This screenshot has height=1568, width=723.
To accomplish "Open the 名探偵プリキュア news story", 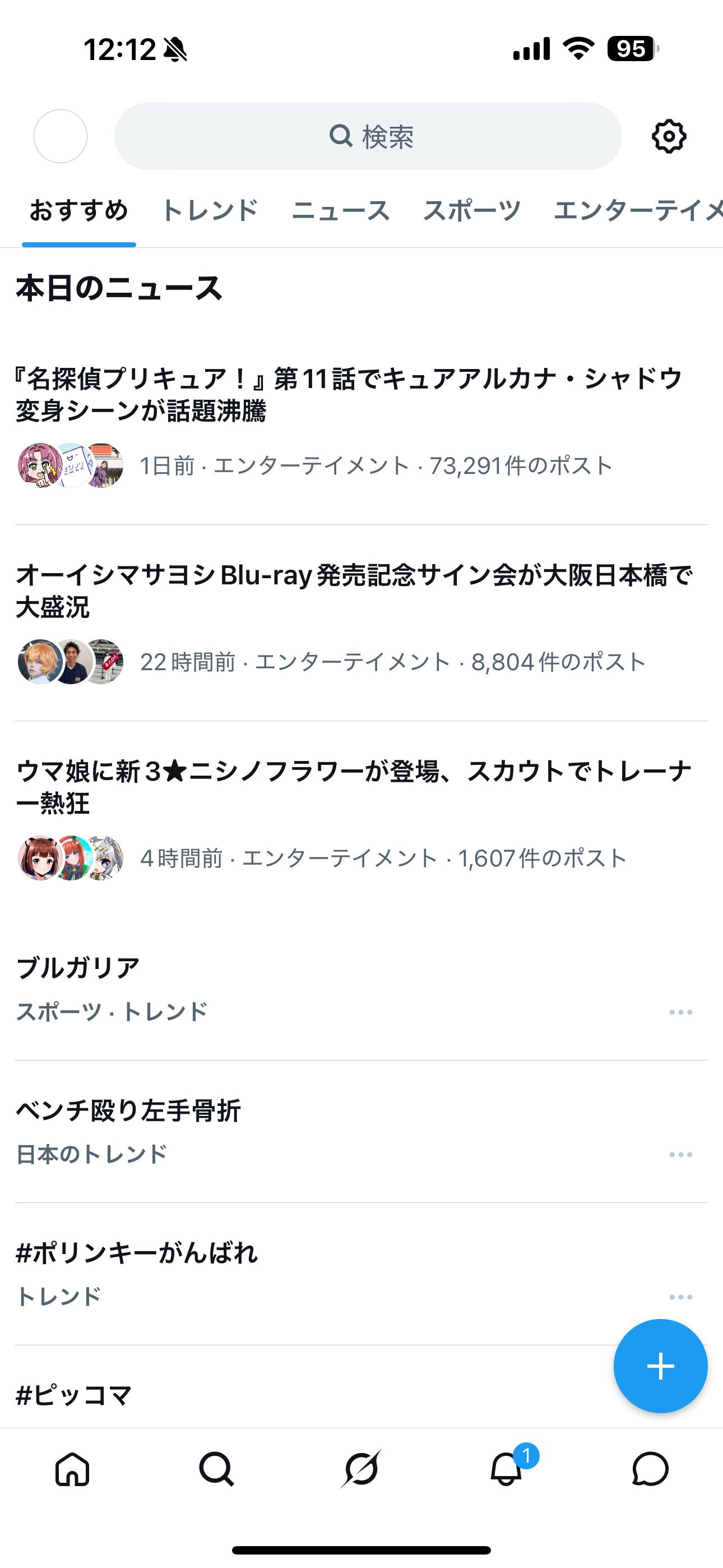I will tap(348, 394).
